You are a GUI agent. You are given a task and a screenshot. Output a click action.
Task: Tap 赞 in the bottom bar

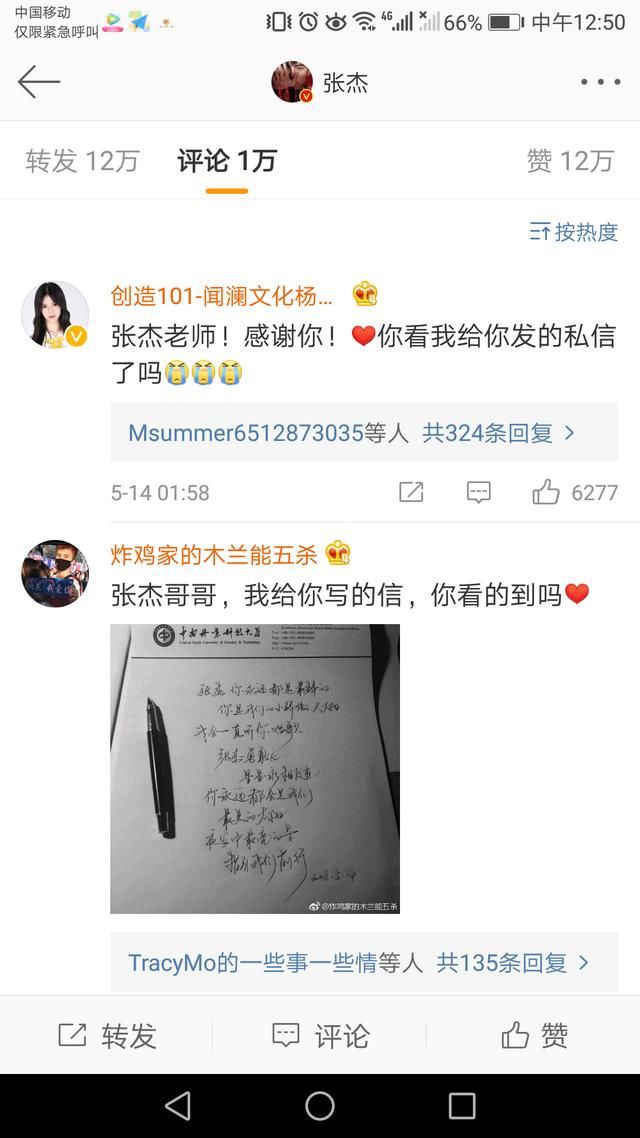[x=534, y=1035]
